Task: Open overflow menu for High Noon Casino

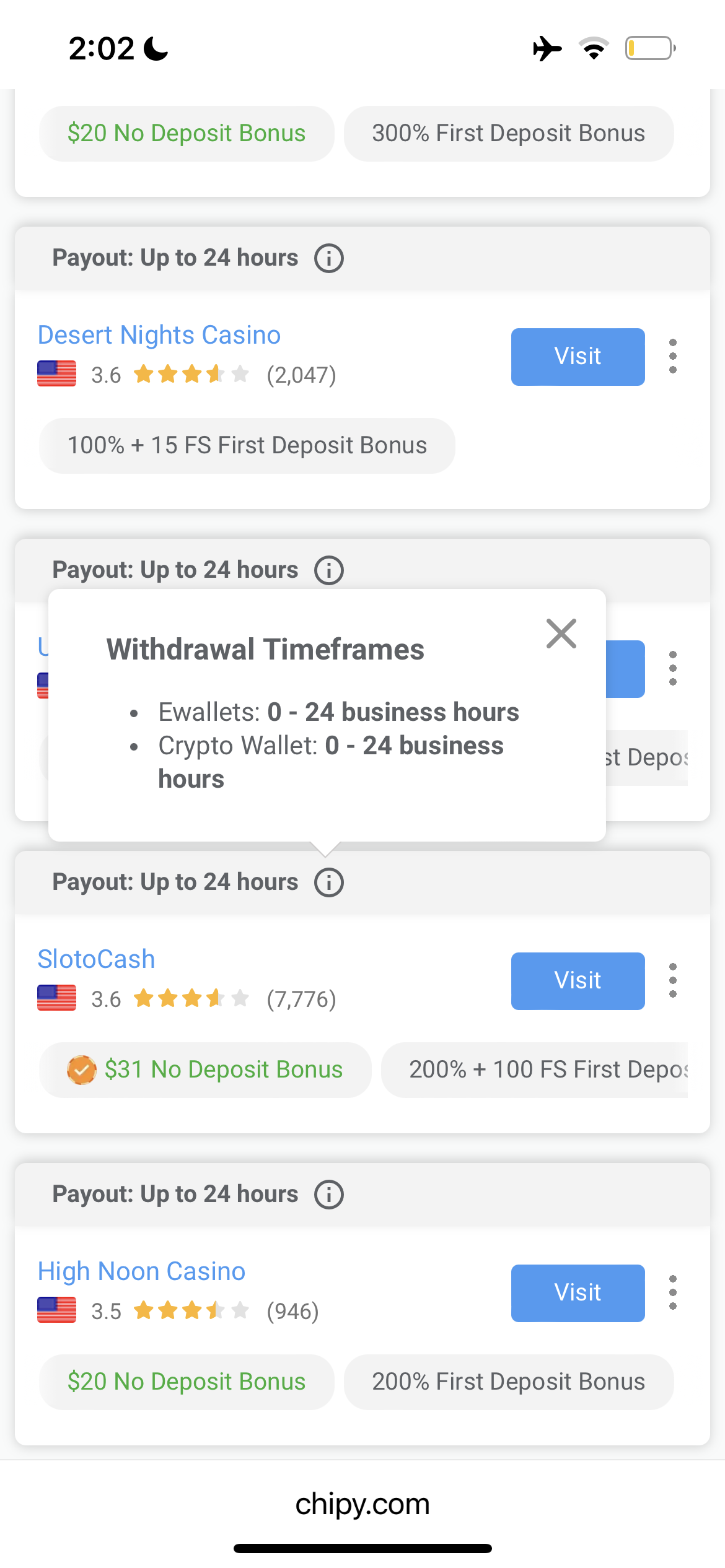Action: tap(672, 1293)
